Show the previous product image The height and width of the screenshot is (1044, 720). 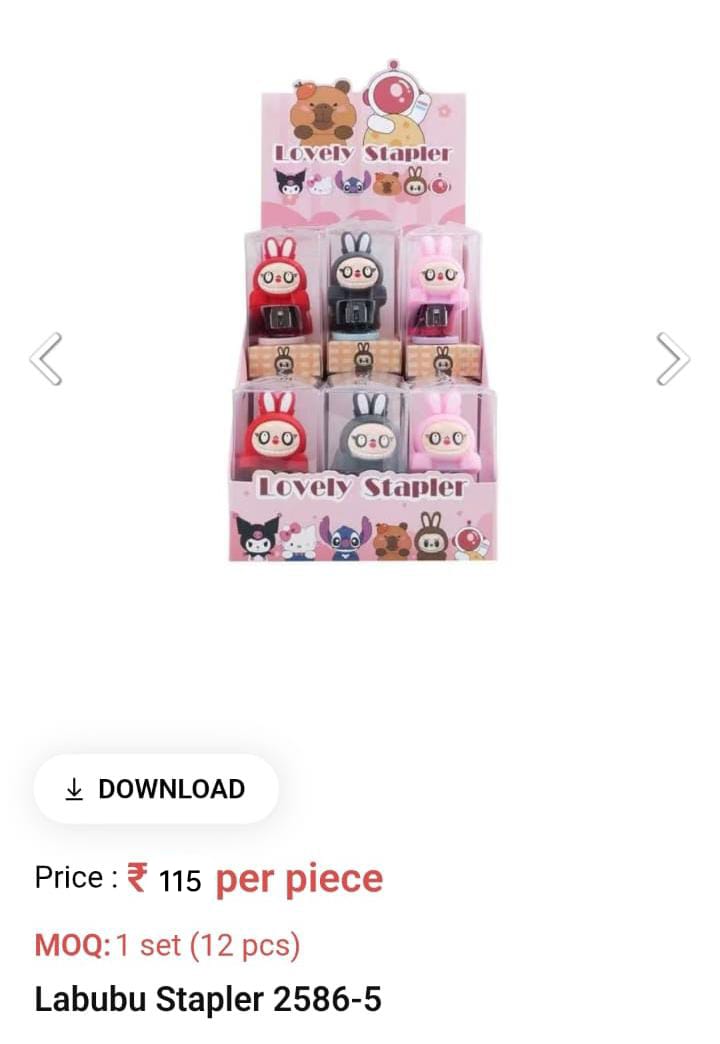46,358
